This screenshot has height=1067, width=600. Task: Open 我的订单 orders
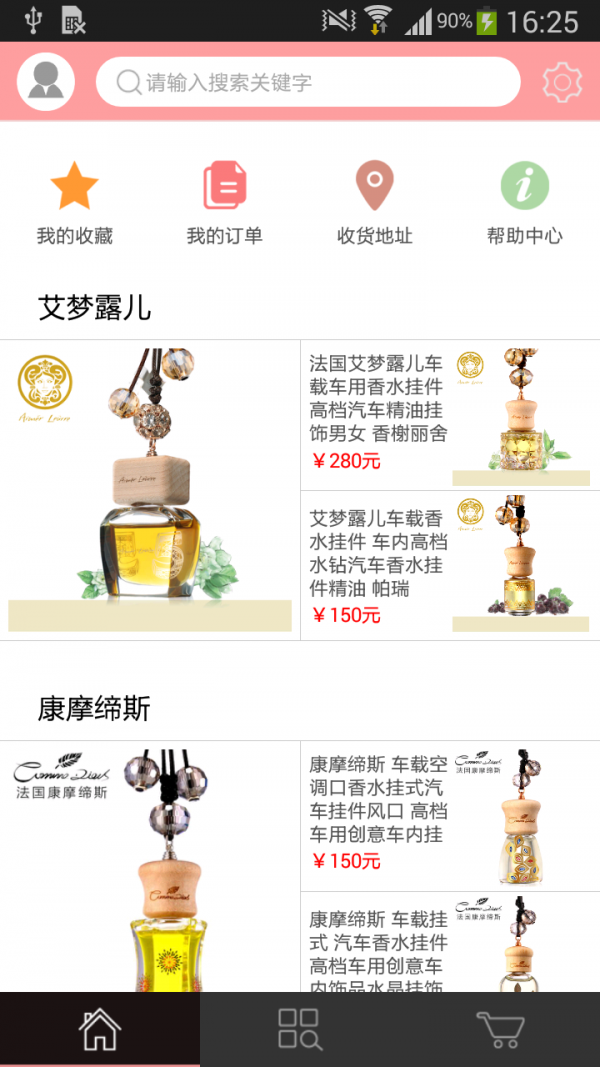225,205
